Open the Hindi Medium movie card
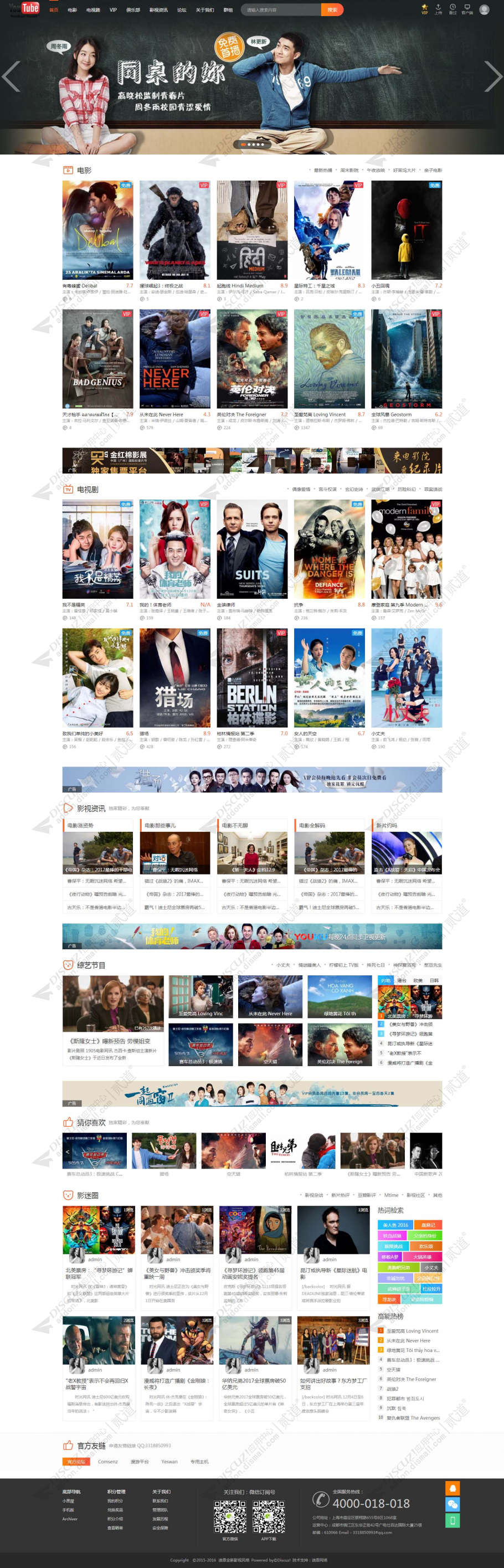The image size is (504, 1568). 252,229
